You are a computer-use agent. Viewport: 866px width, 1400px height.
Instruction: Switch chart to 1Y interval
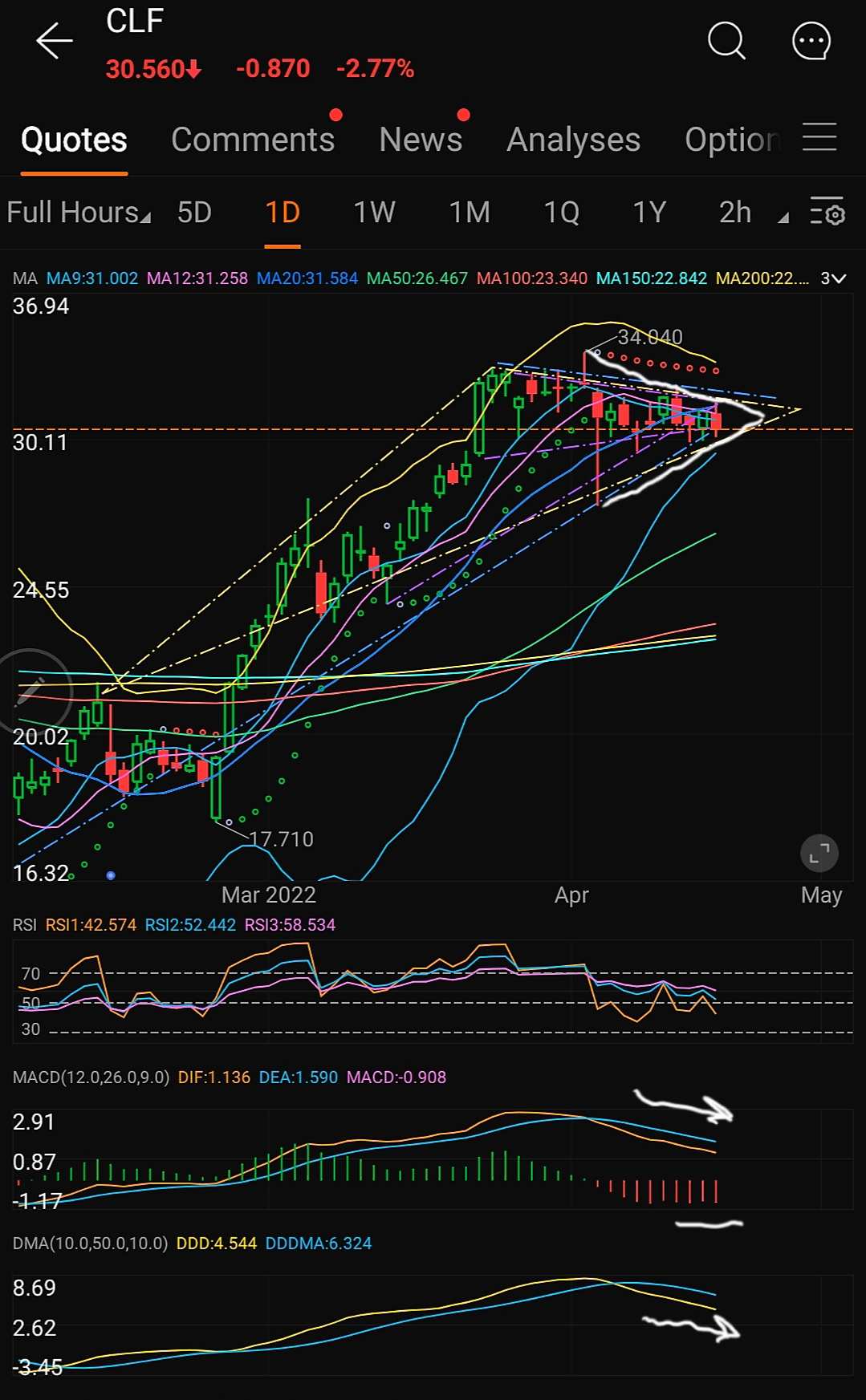(649, 213)
